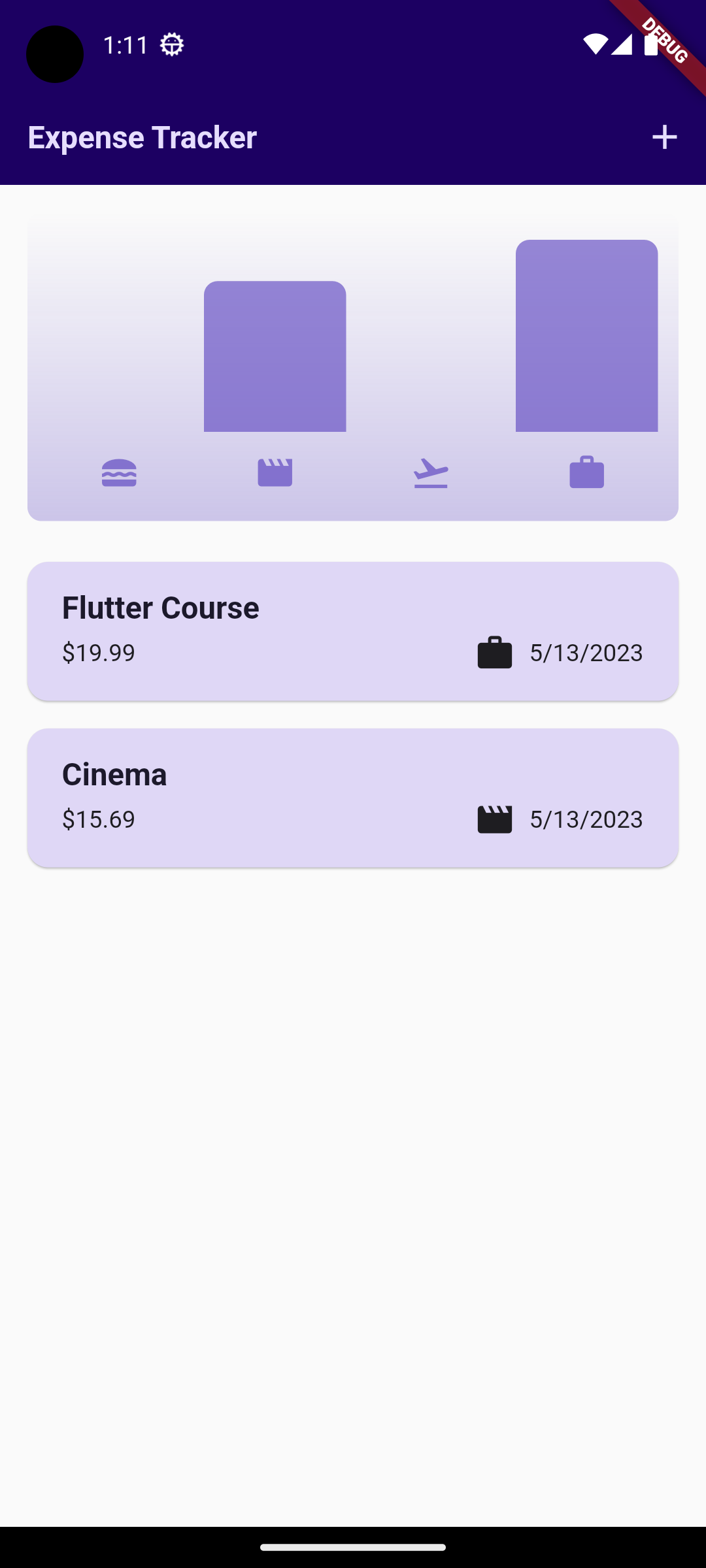This screenshot has height=1568, width=706.
Task: Select the Cinema expense card
Action: click(353, 796)
